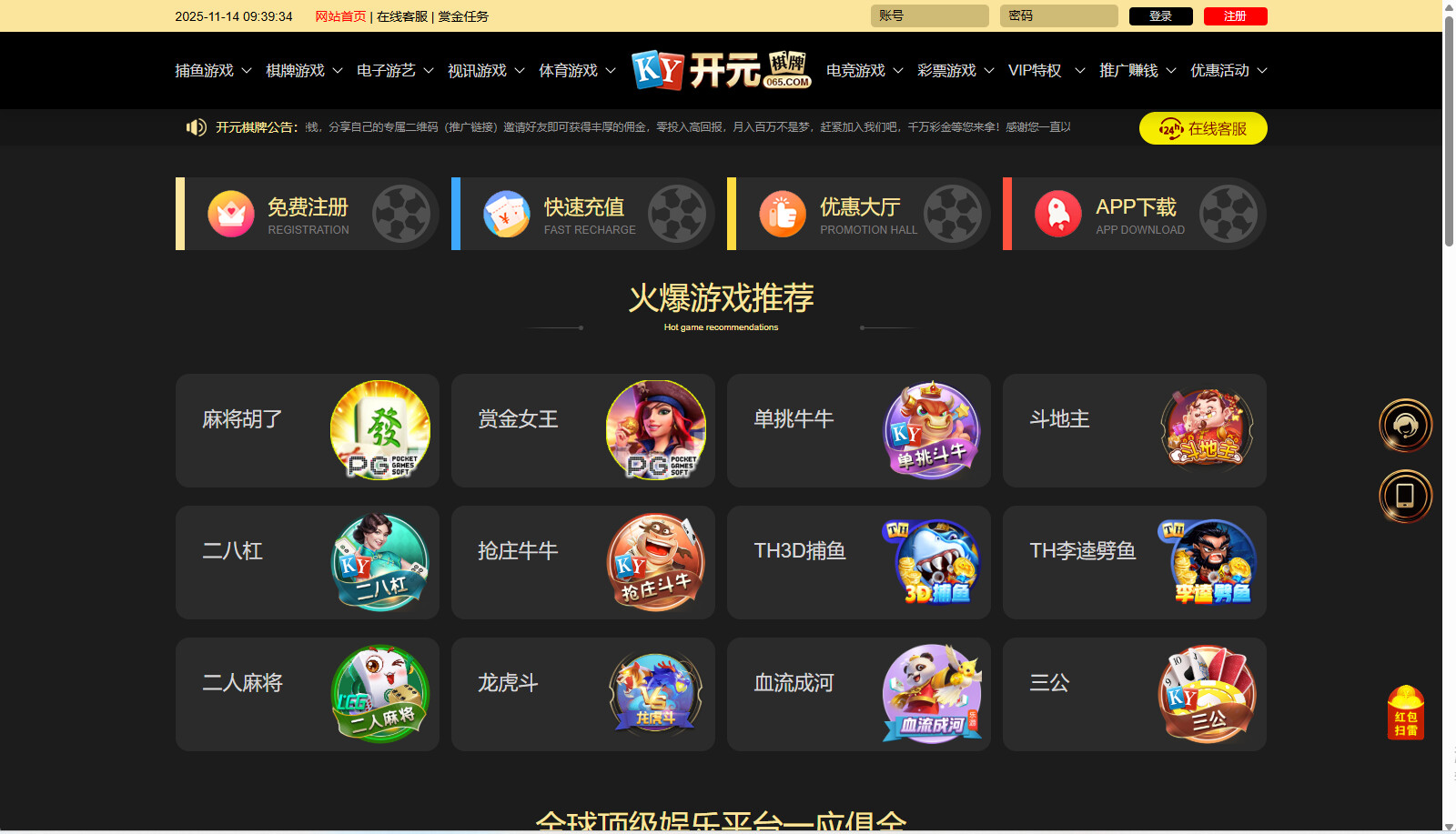Open the 快速充值 fast recharge card
This screenshot has width=1456, height=834.
pos(583,214)
